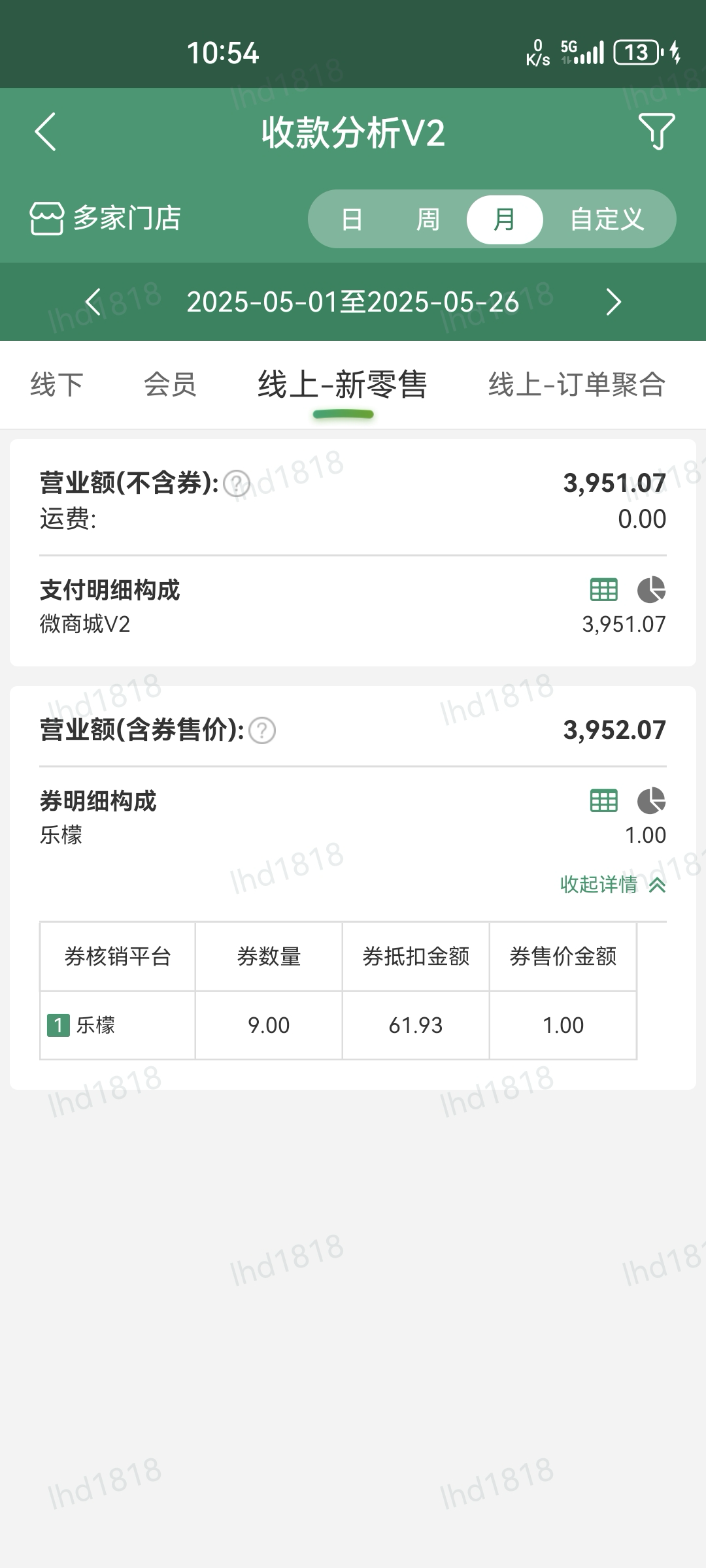Viewport: 706px width, 1568px height.
Task: Go back from 收款分析V2
Action: (x=46, y=132)
